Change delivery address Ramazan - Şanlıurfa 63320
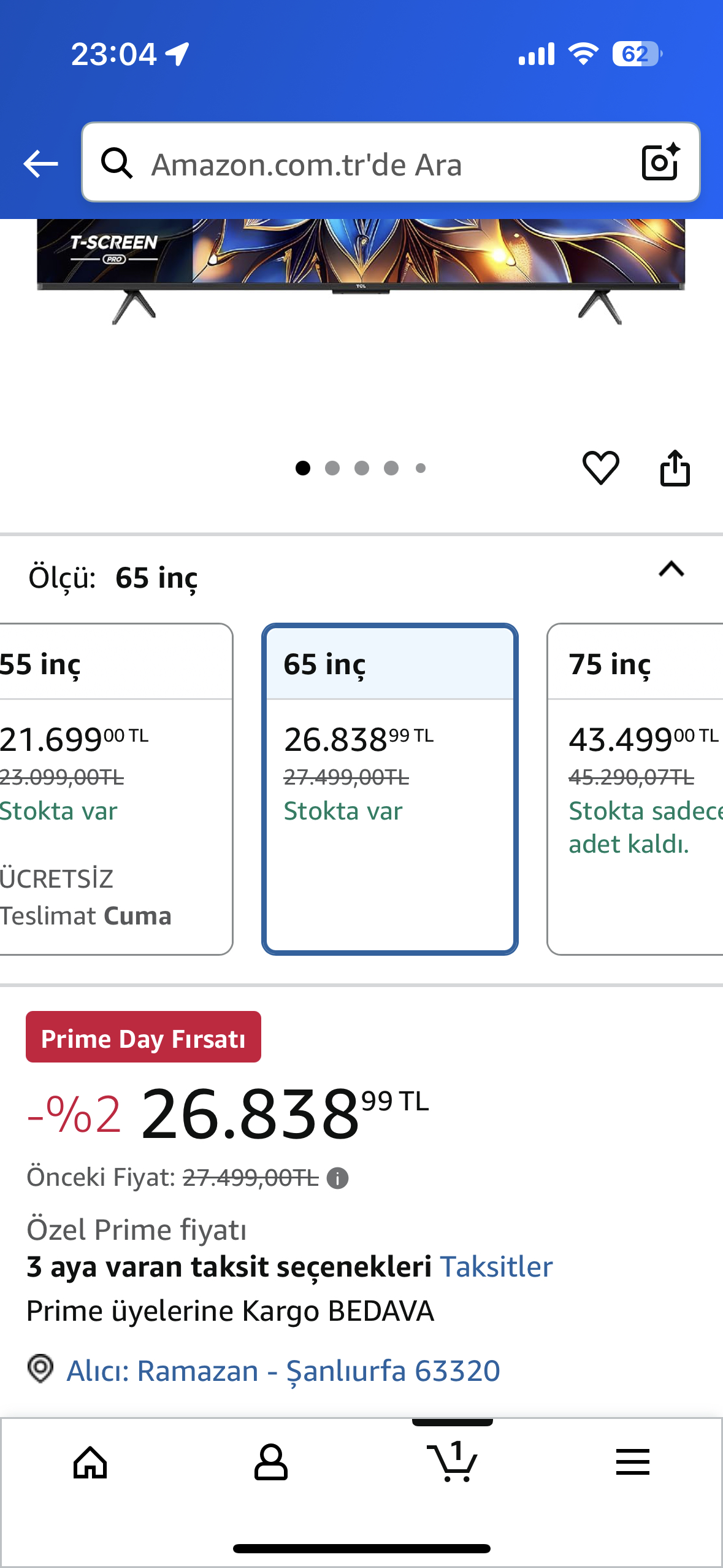The height and width of the screenshot is (1568, 723). tap(283, 1370)
